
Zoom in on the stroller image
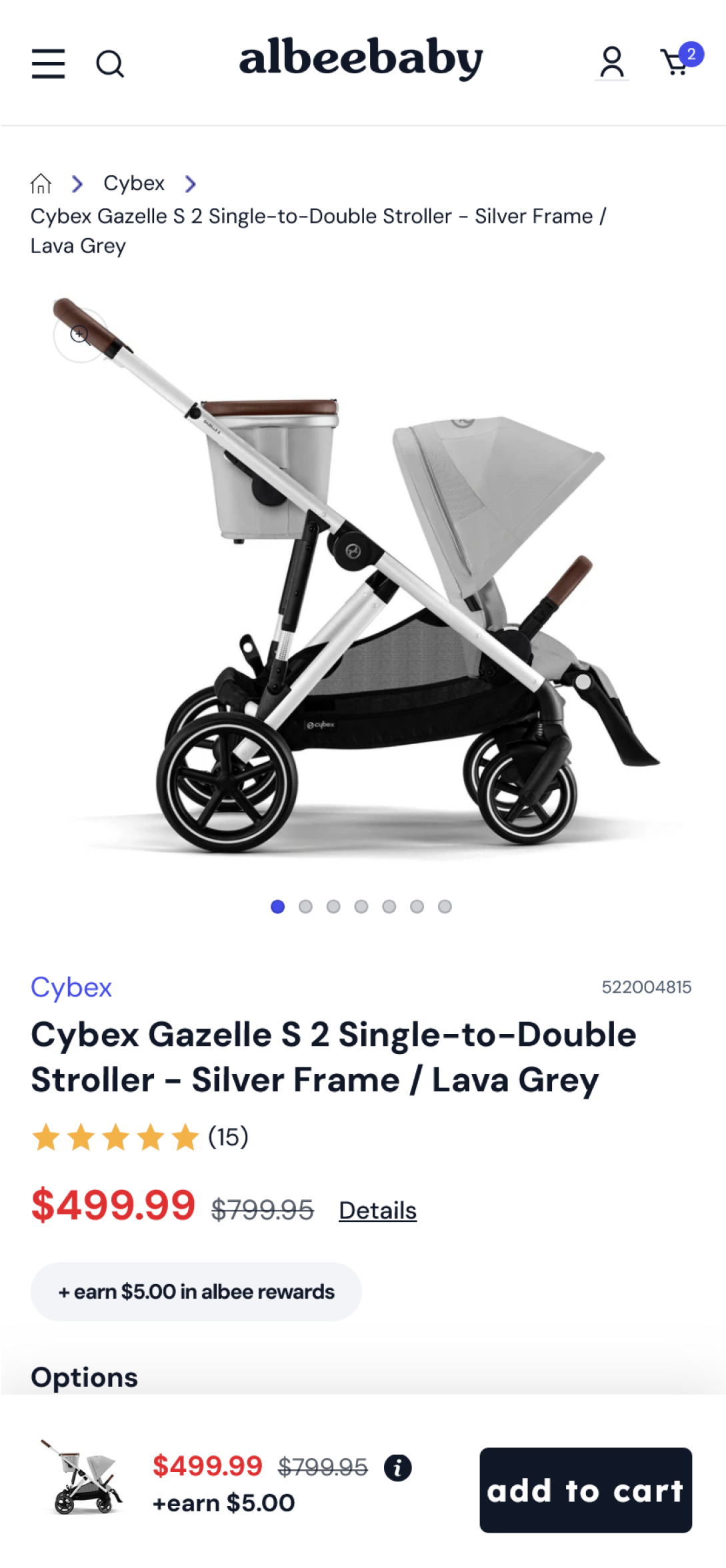80,334
